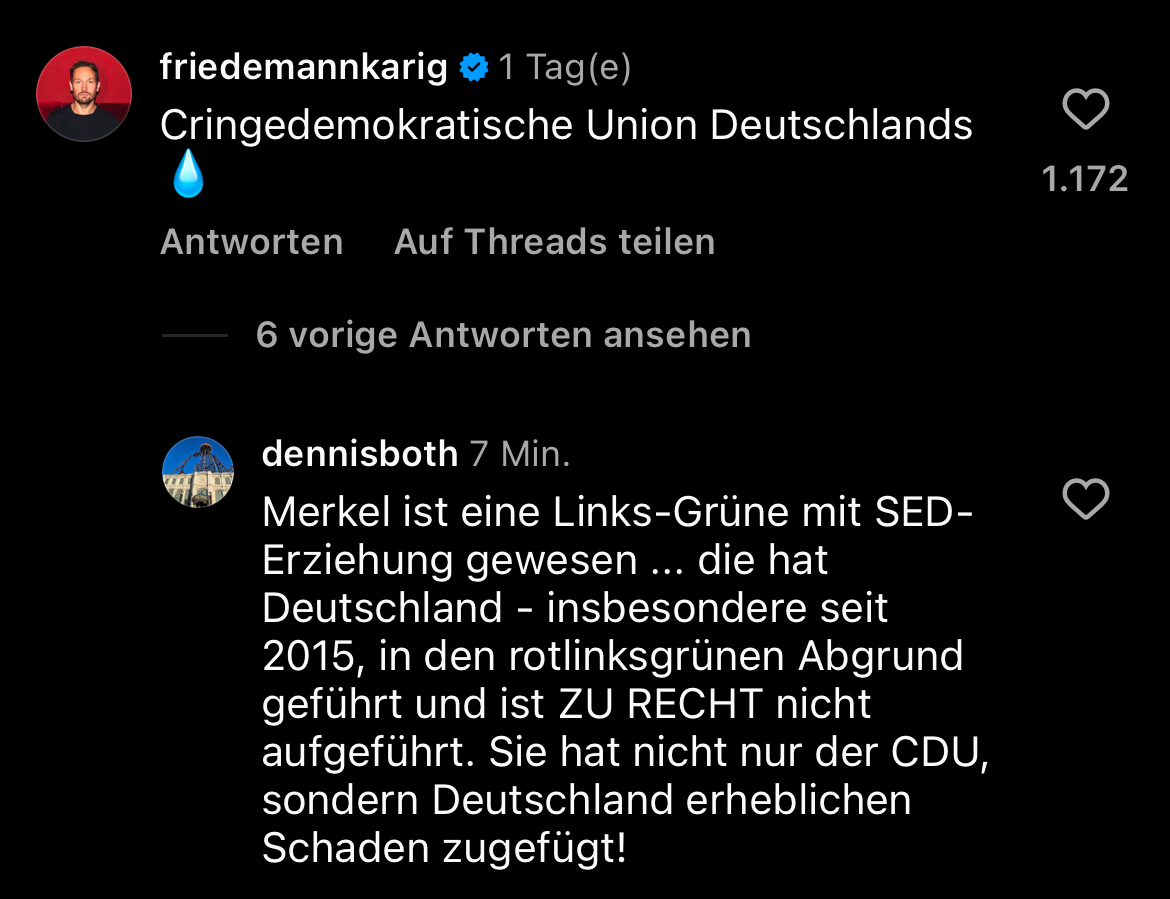Open dennisboth's profile picture
The image size is (1170, 899).
point(198,472)
